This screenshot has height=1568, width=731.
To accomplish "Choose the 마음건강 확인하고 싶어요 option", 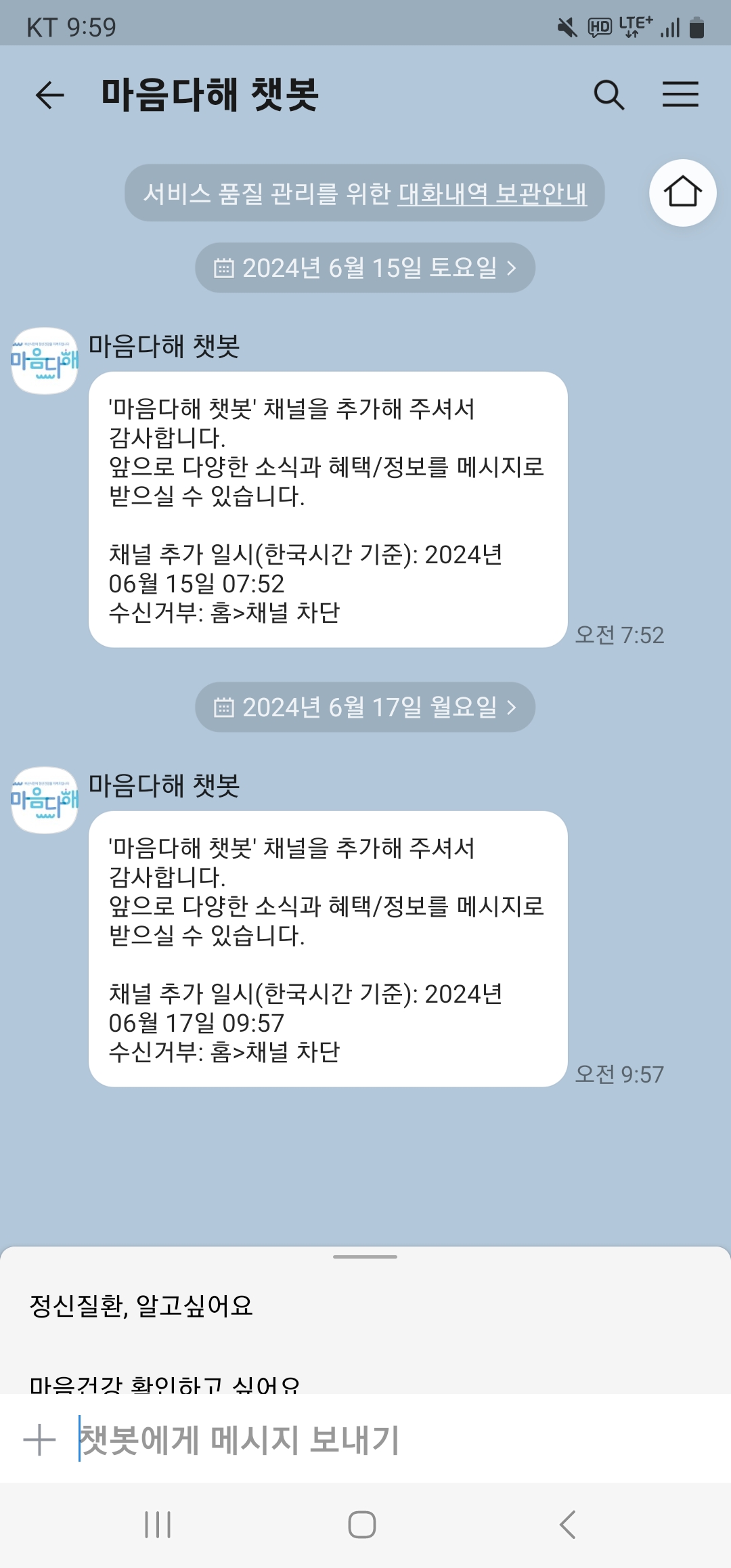I will point(164,1384).
